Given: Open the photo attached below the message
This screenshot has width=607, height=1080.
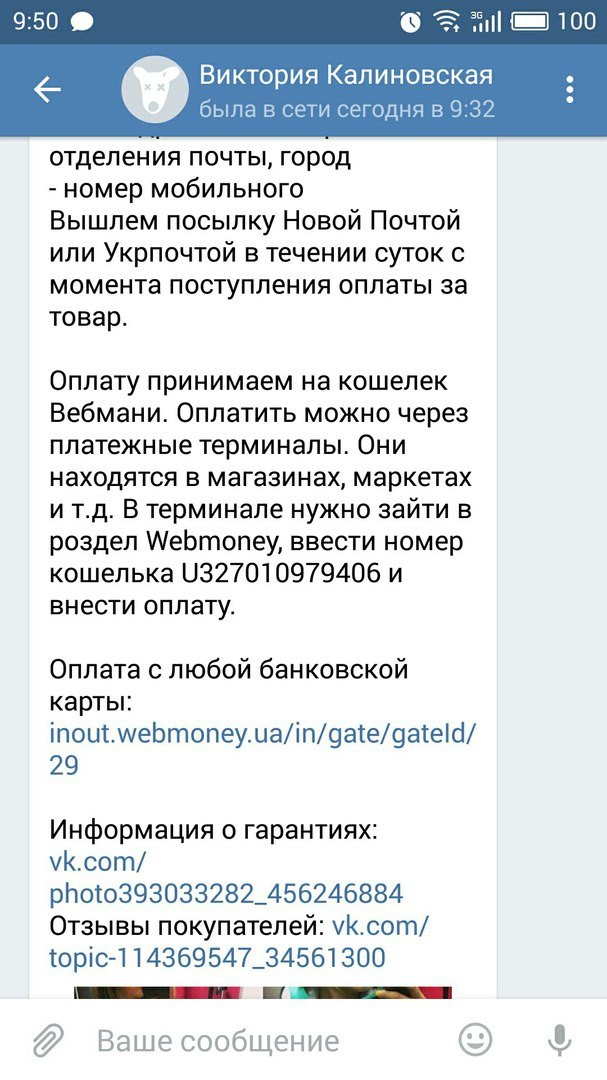Looking at the screenshot, I should pyautogui.click(x=263, y=993).
